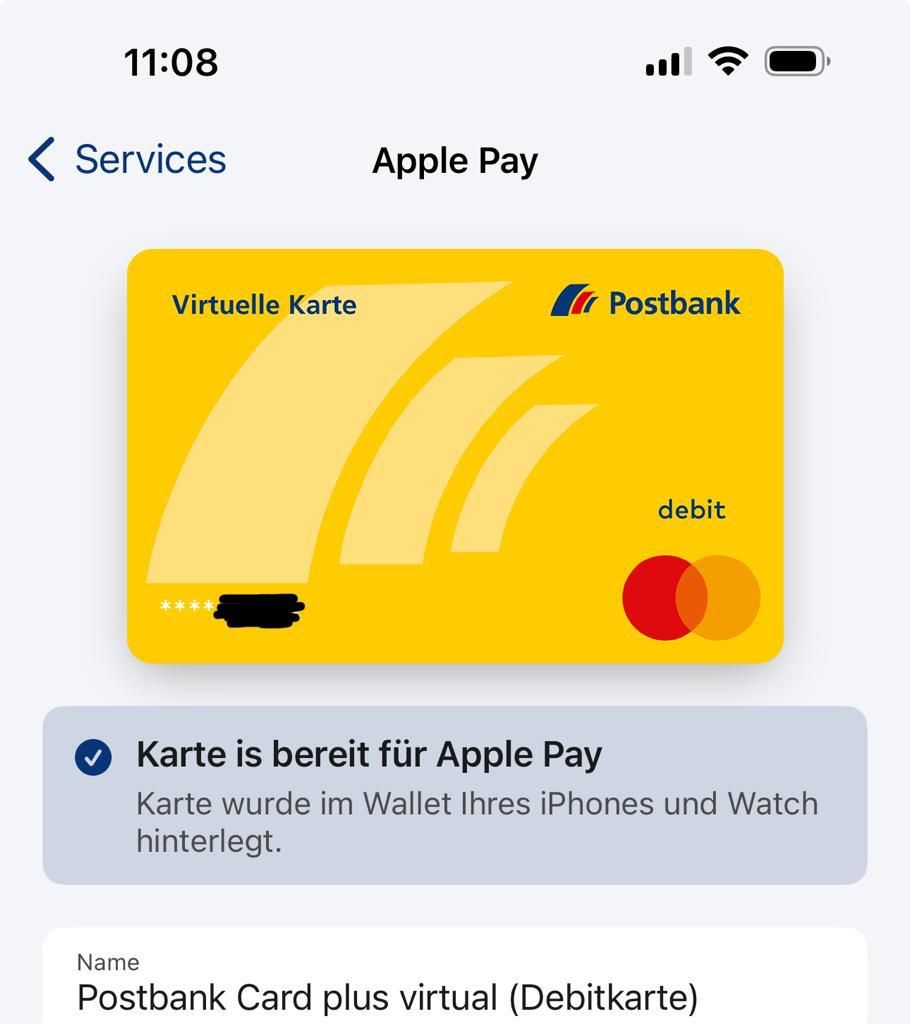Tap the Postbank logo on the card

tap(648, 303)
